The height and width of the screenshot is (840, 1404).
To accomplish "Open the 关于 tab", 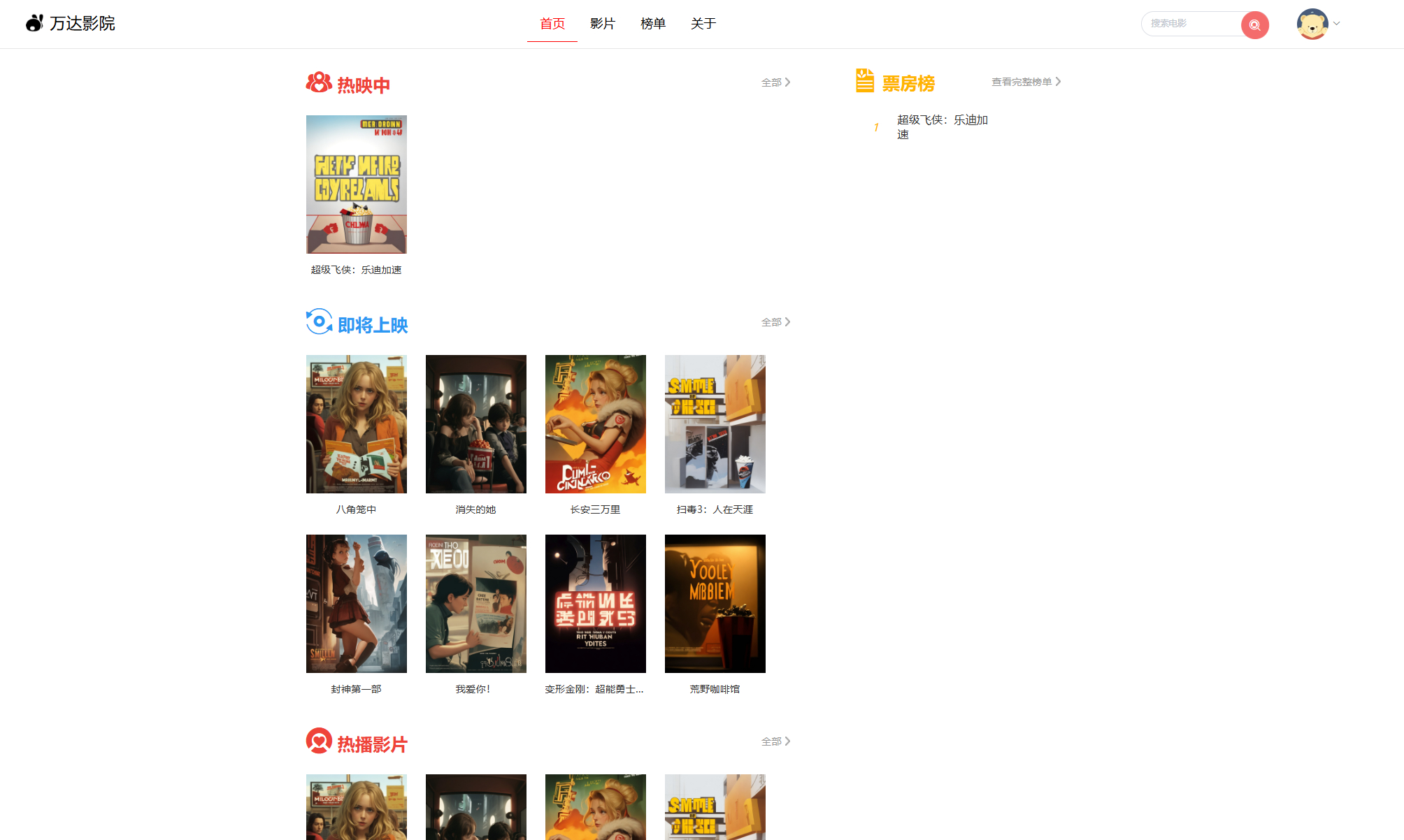I will (703, 24).
